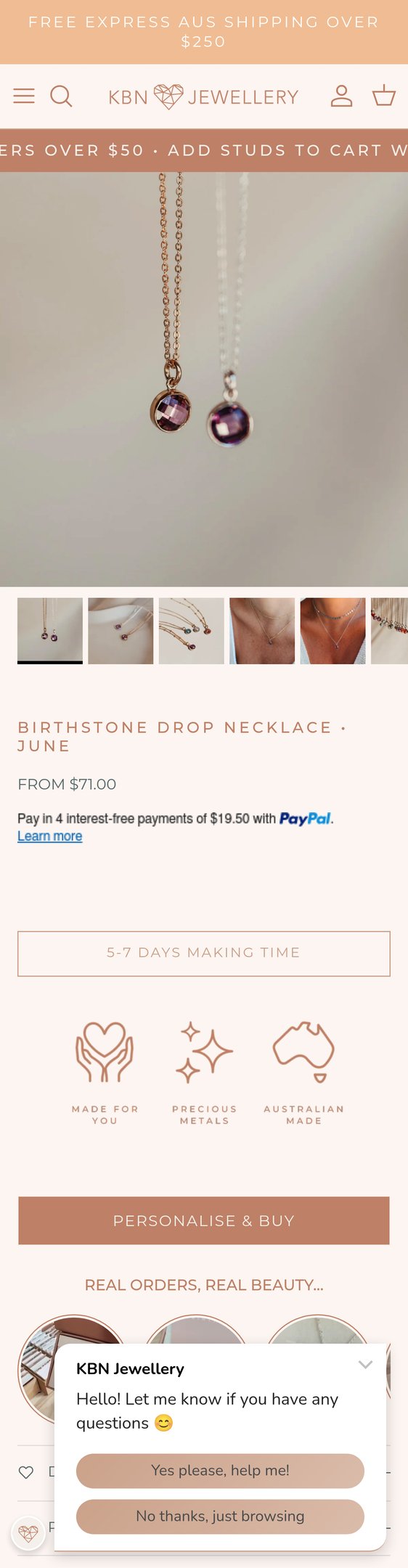Collapse the KBN Jewellery chat popup
The width and height of the screenshot is (408, 1568).
(x=366, y=1365)
